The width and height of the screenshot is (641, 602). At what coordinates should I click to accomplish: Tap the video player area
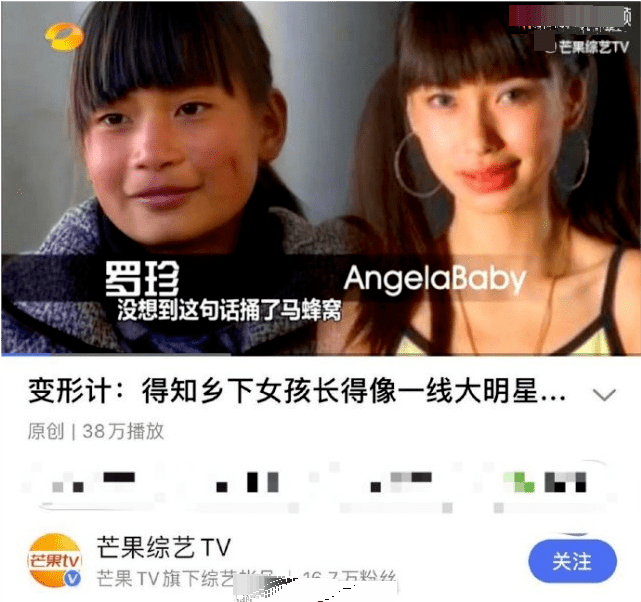(320, 178)
